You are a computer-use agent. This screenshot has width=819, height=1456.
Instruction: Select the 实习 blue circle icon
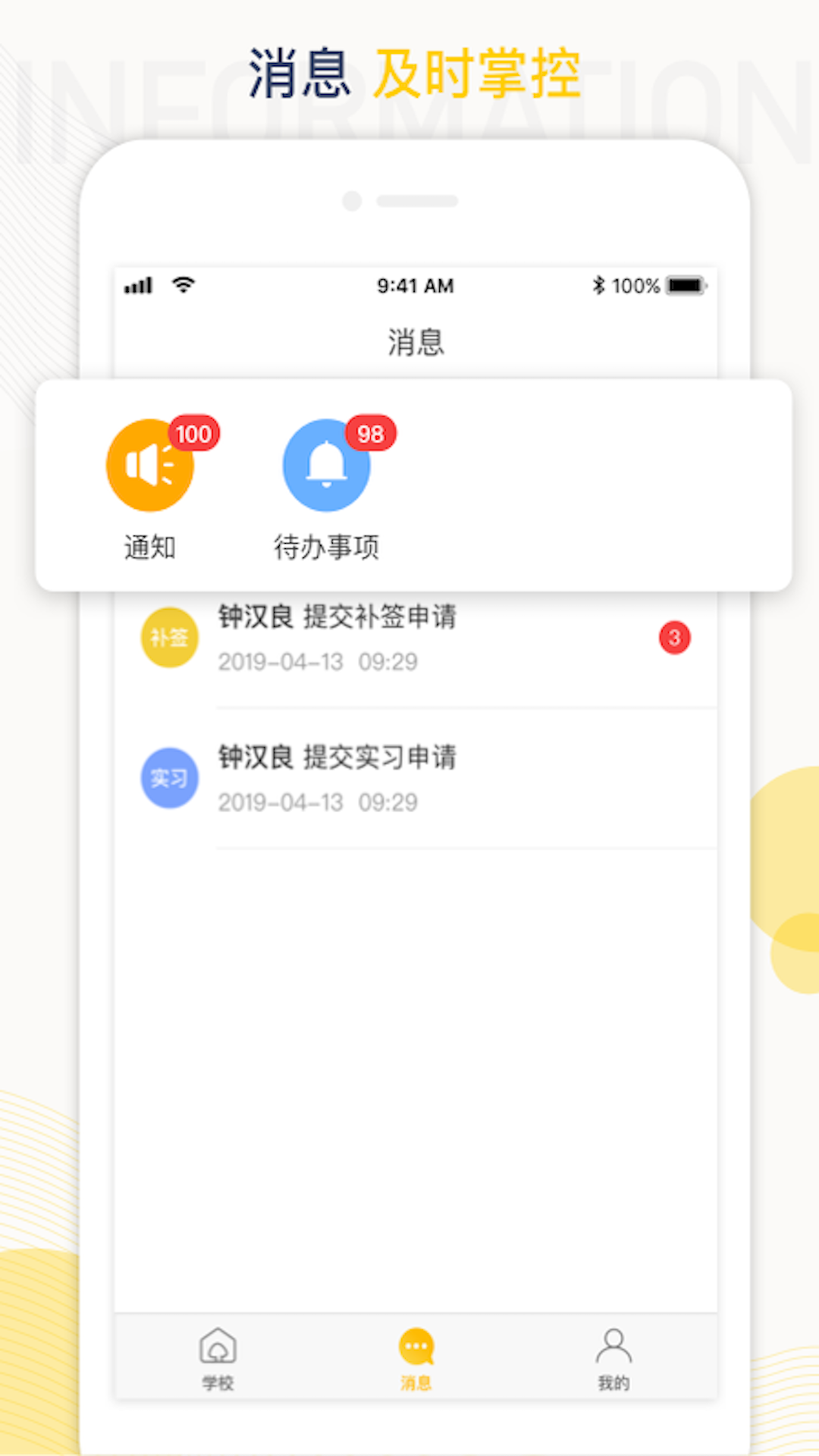tap(169, 778)
